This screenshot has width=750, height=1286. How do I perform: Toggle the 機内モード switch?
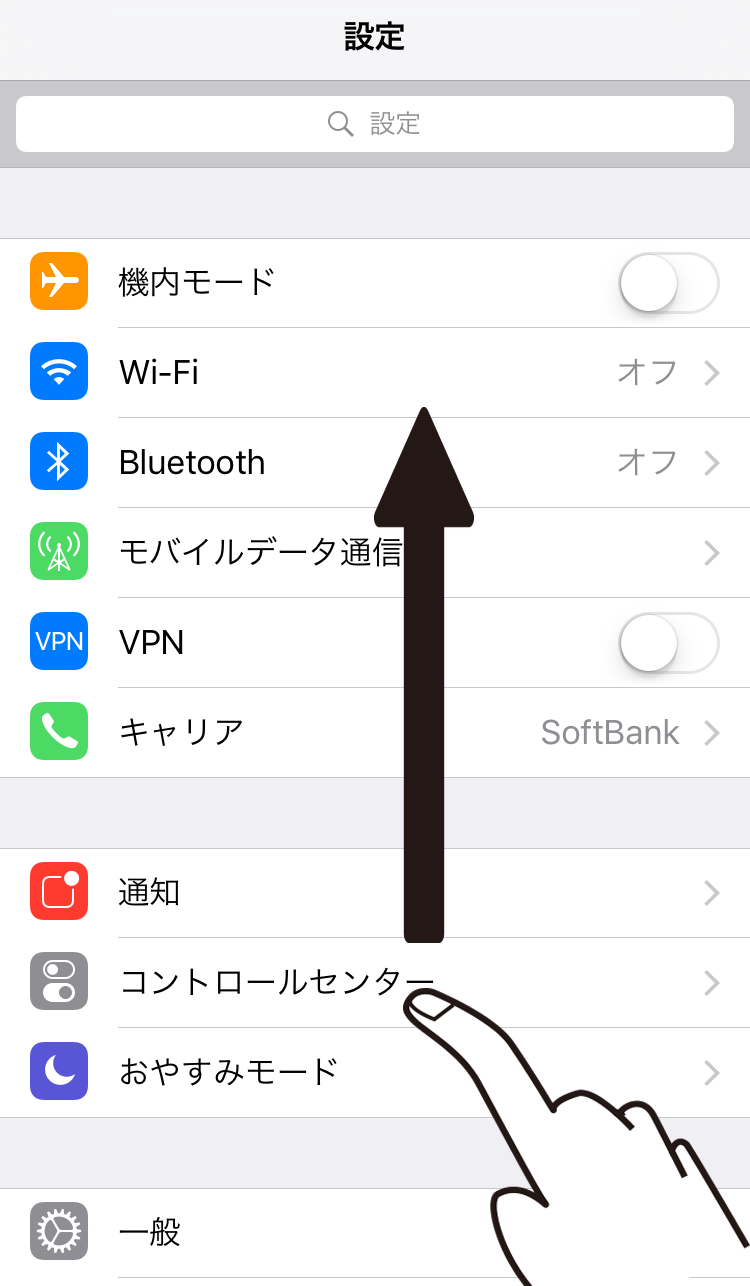point(669,283)
